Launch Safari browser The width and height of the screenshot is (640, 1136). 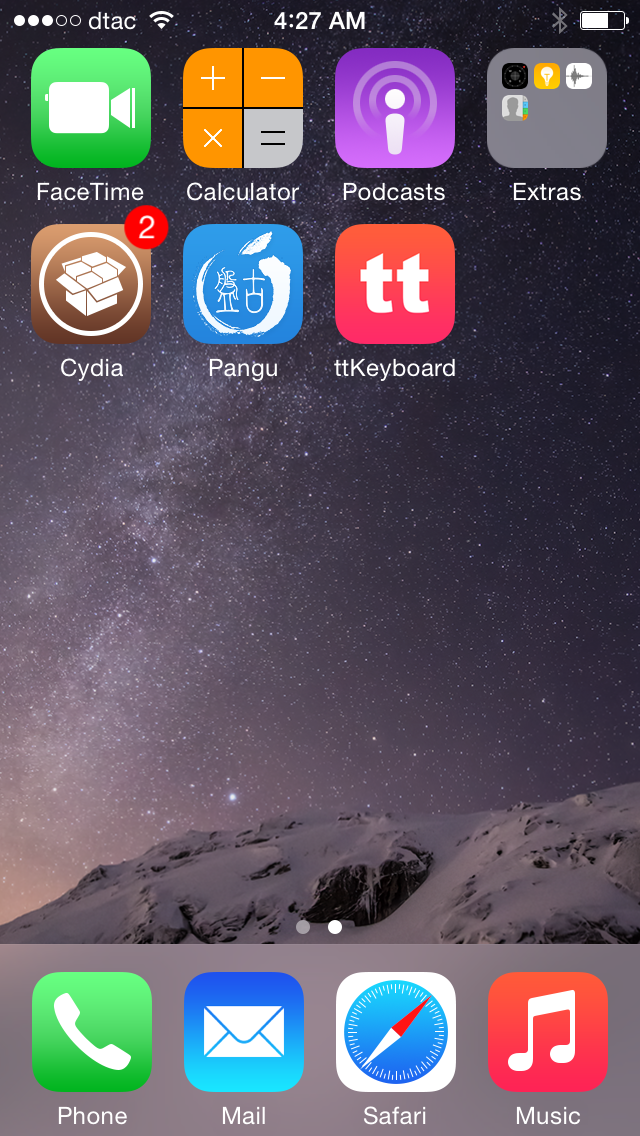[396, 1032]
